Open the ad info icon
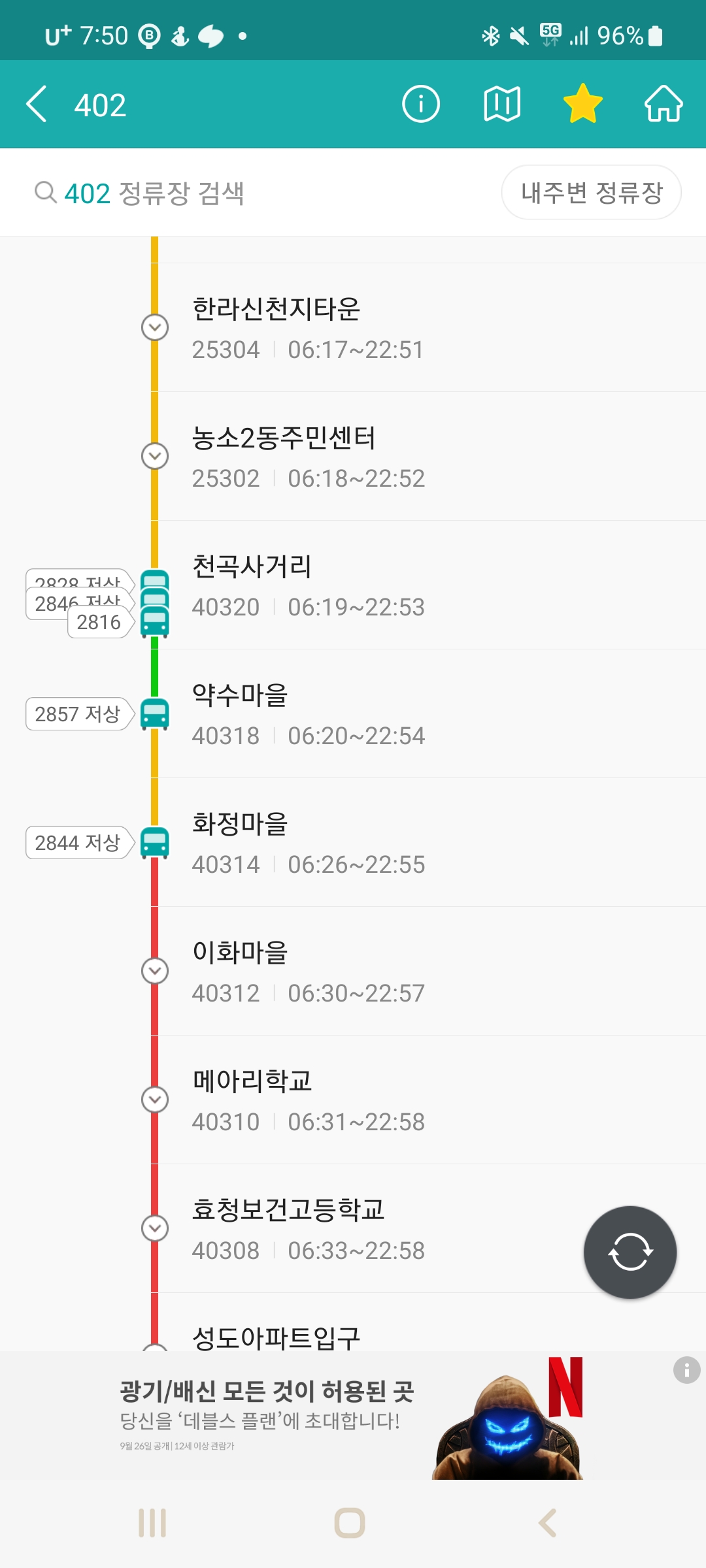The height and width of the screenshot is (1568, 706). pyautogui.click(x=686, y=1370)
